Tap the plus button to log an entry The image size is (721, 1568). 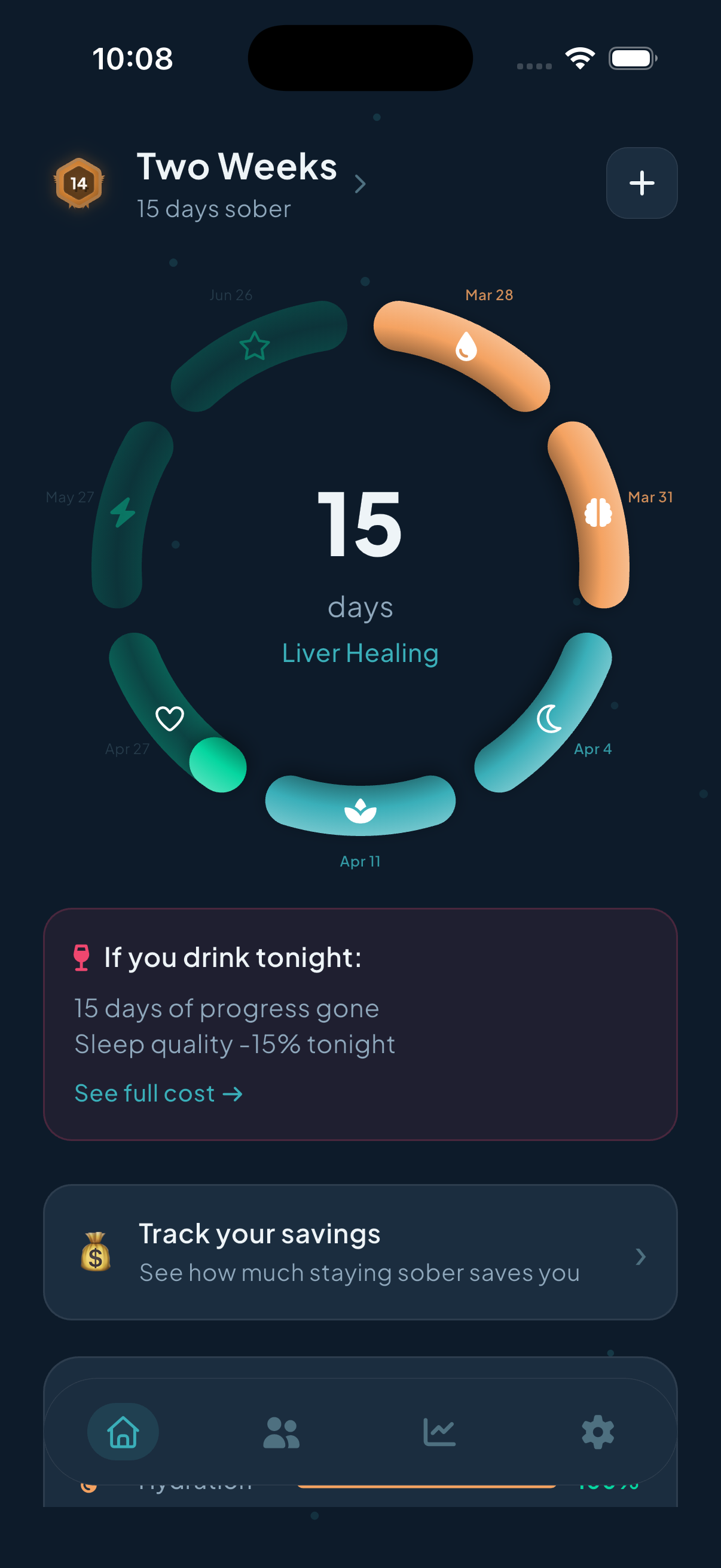click(x=641, y=182)
